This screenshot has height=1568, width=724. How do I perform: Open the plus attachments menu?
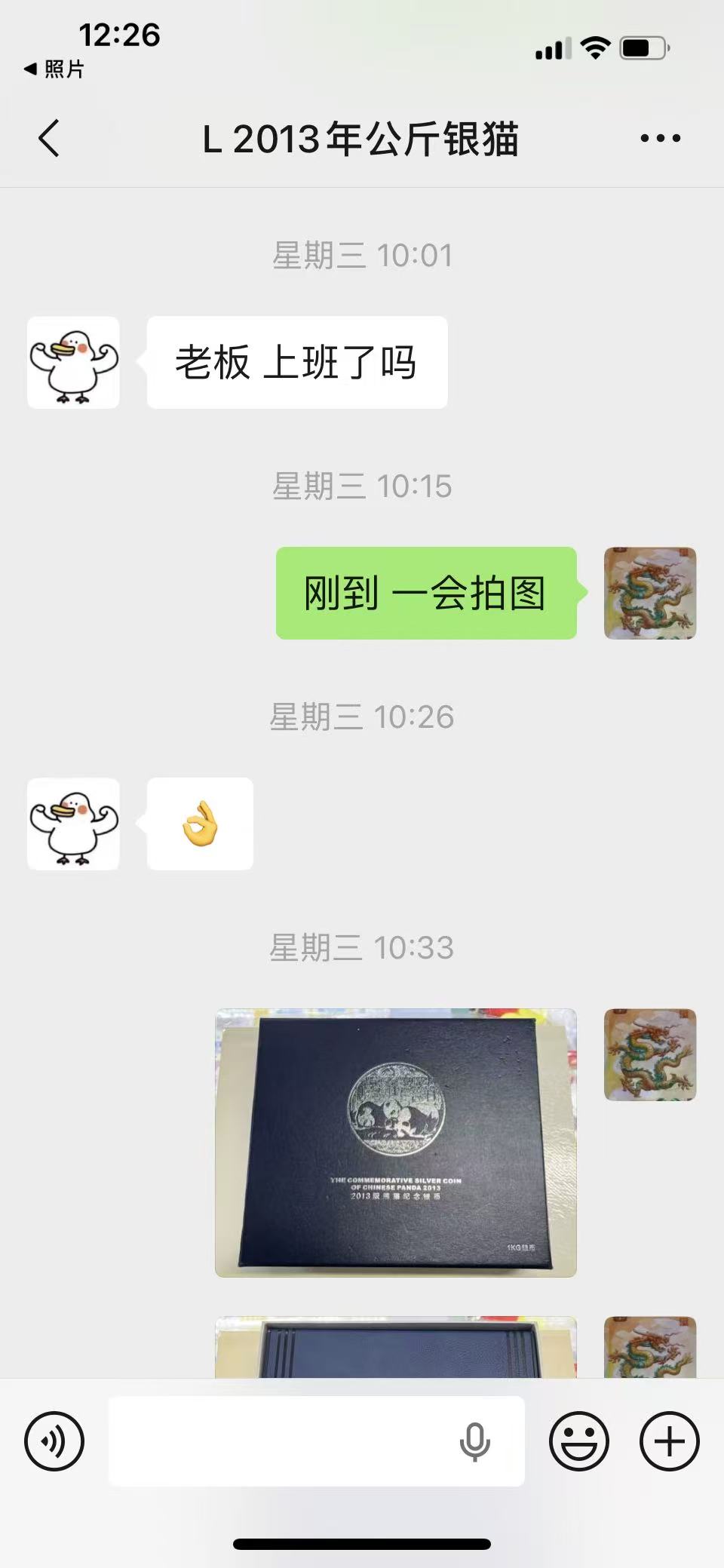pos(669,1441)
